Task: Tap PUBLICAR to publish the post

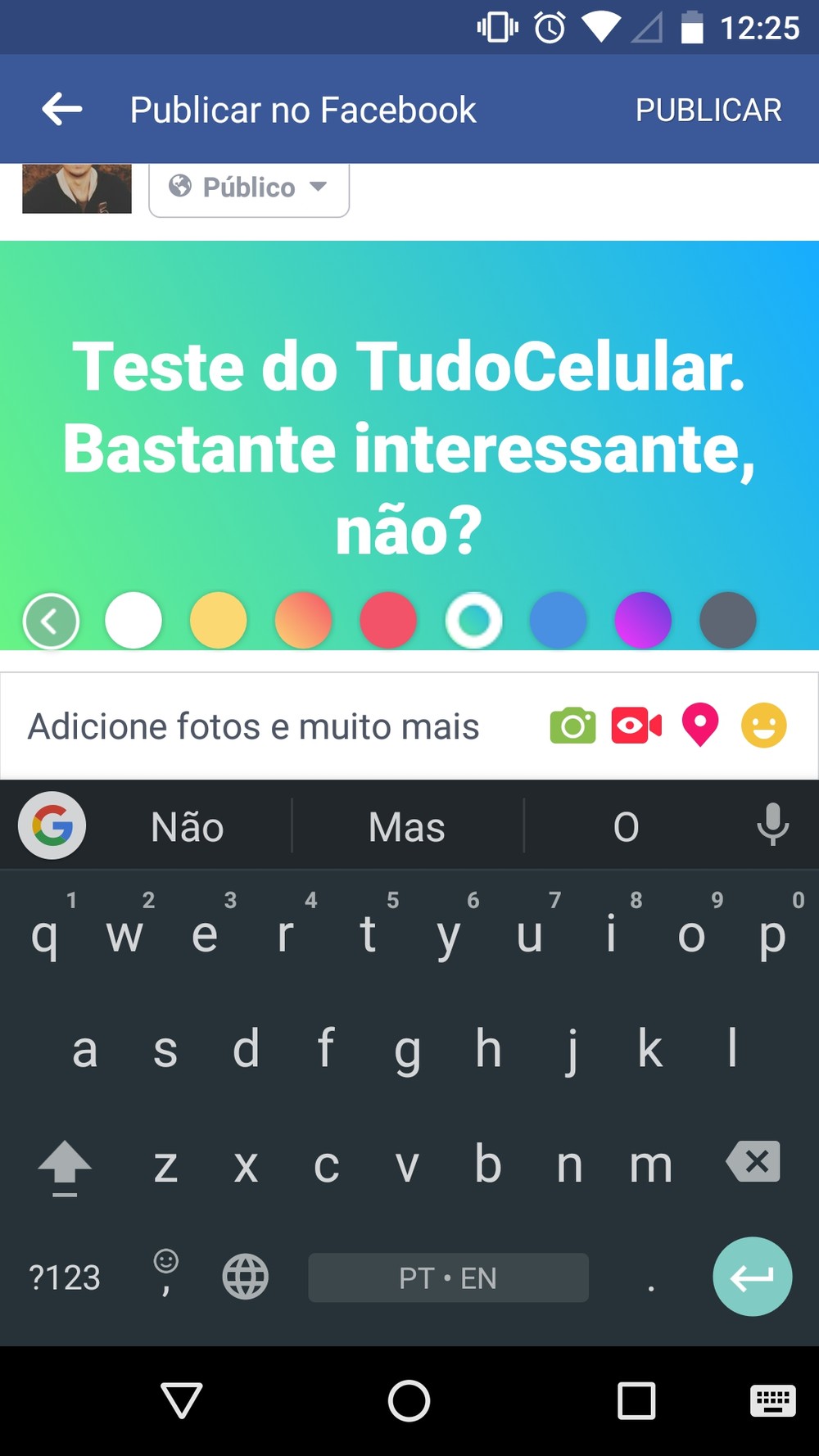Action: 708,110
